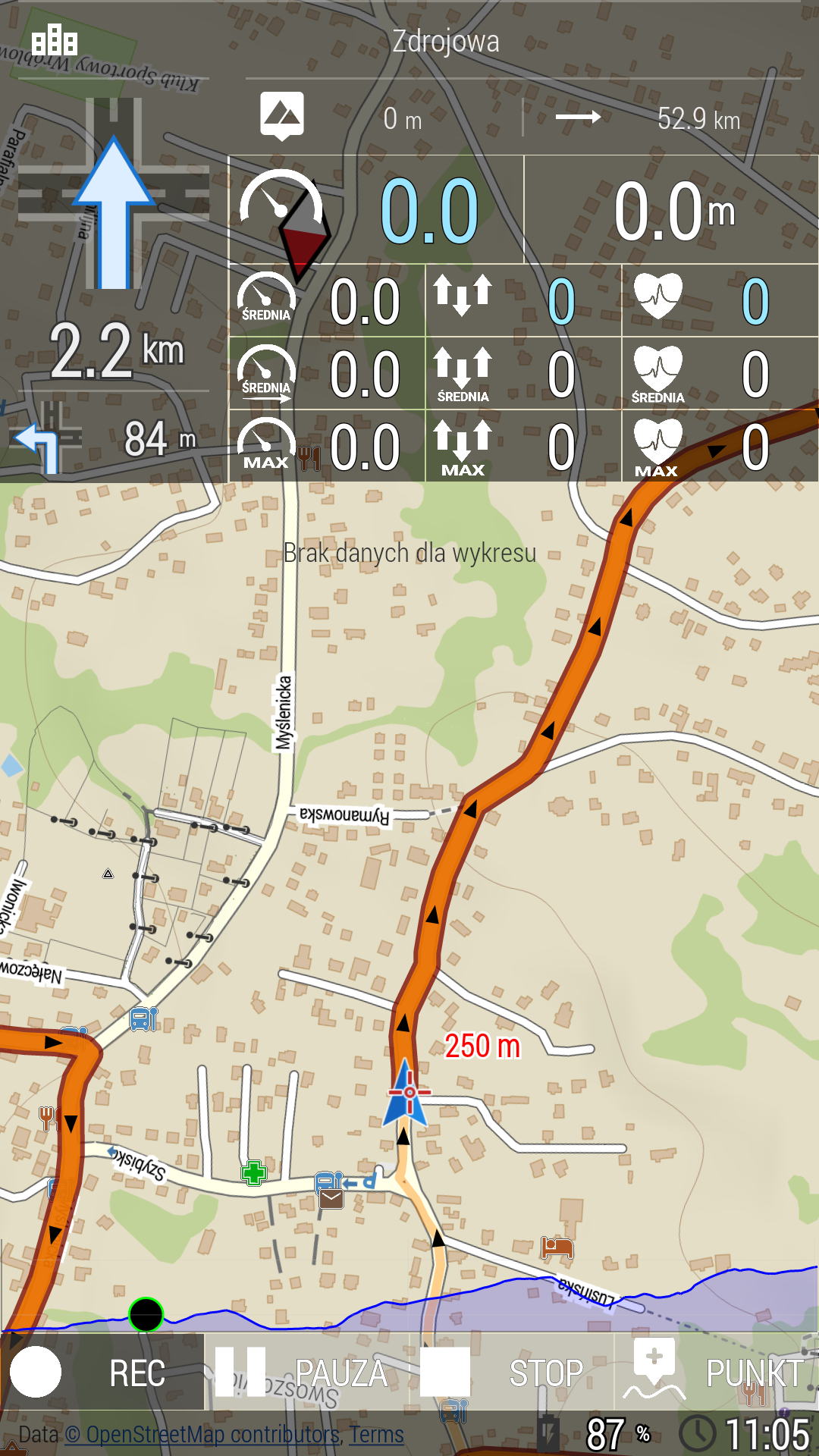This screenshot has height=1456, width=819.
Task: Stop the track recording
Action: tap(511, 1372)
